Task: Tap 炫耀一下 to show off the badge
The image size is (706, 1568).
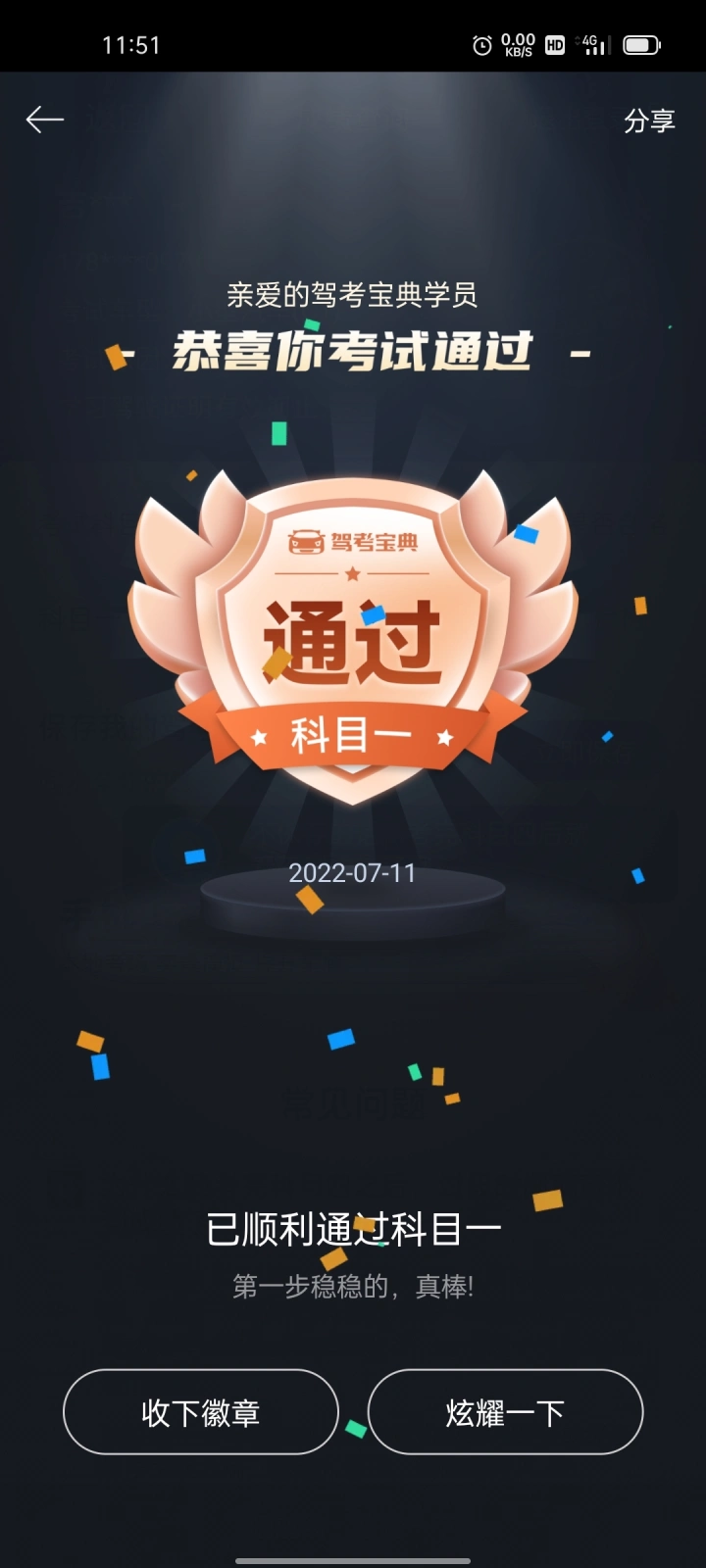Action: click(505, 1412)
